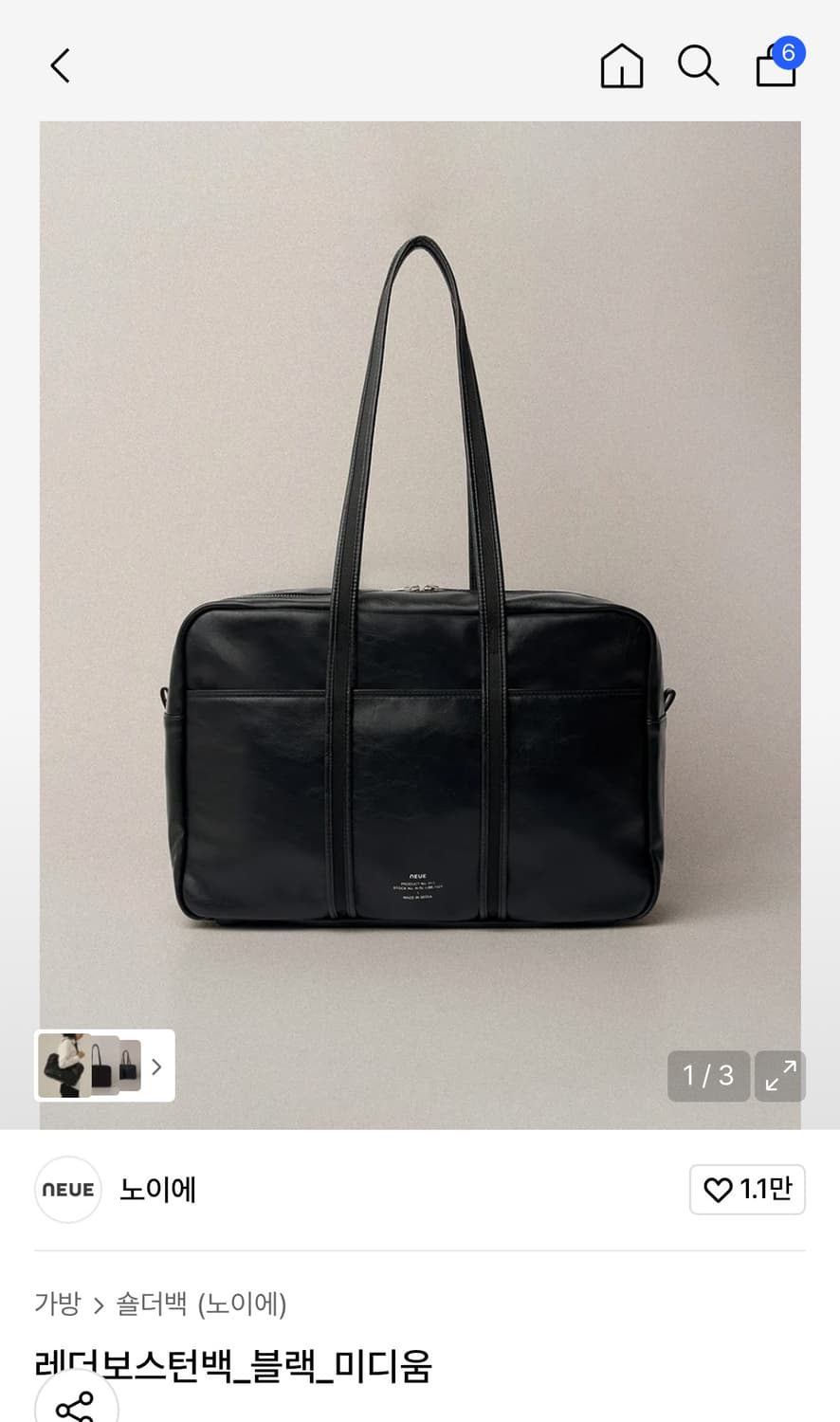The height and width of the screenshot is (1422, 840).
Task: Share this product
Action: pyautogui.click(x=76, y=1406)
